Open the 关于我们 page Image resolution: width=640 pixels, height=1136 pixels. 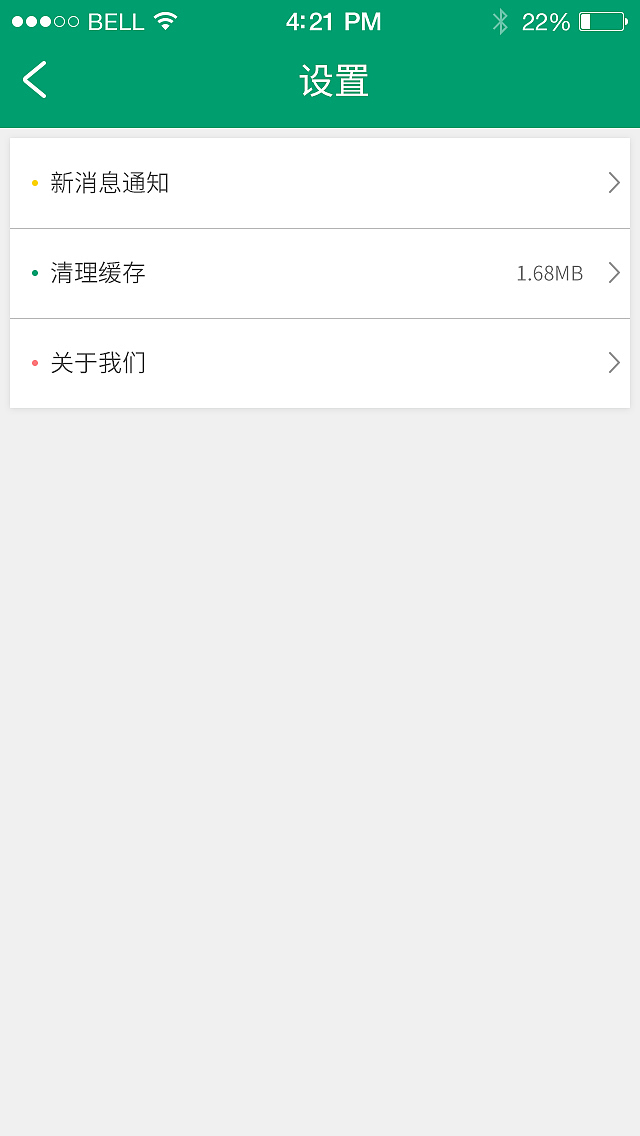[320, 363]
